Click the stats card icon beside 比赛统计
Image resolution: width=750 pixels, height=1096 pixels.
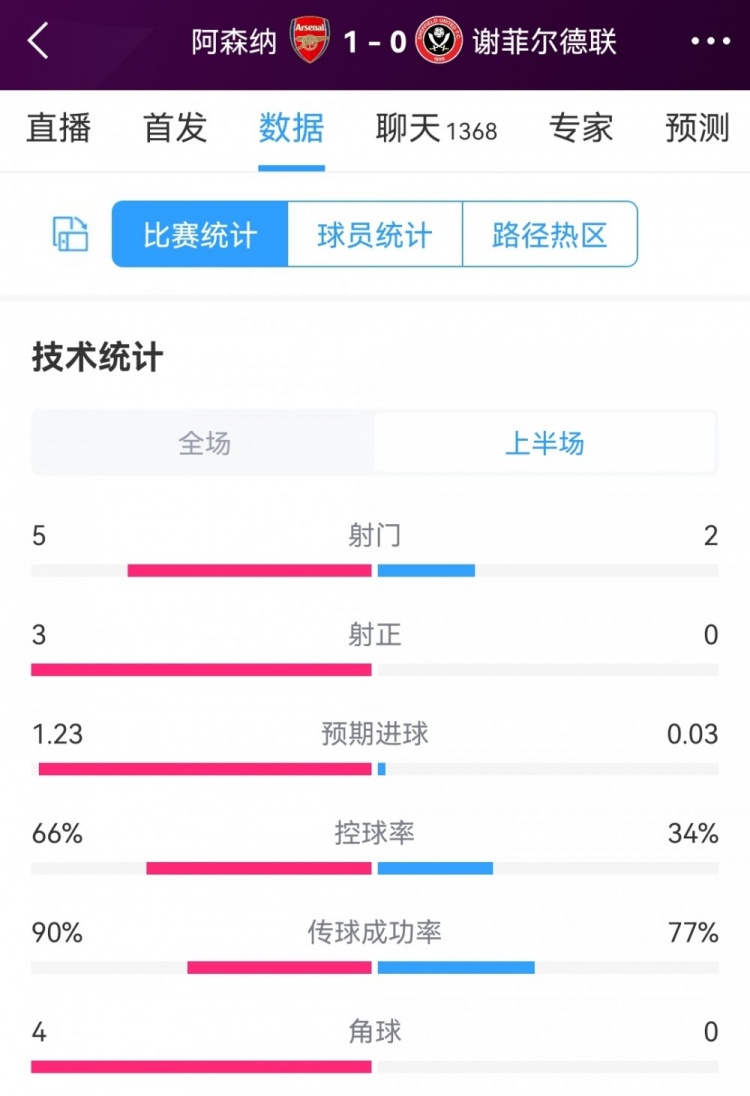click(x=68, y=234)
